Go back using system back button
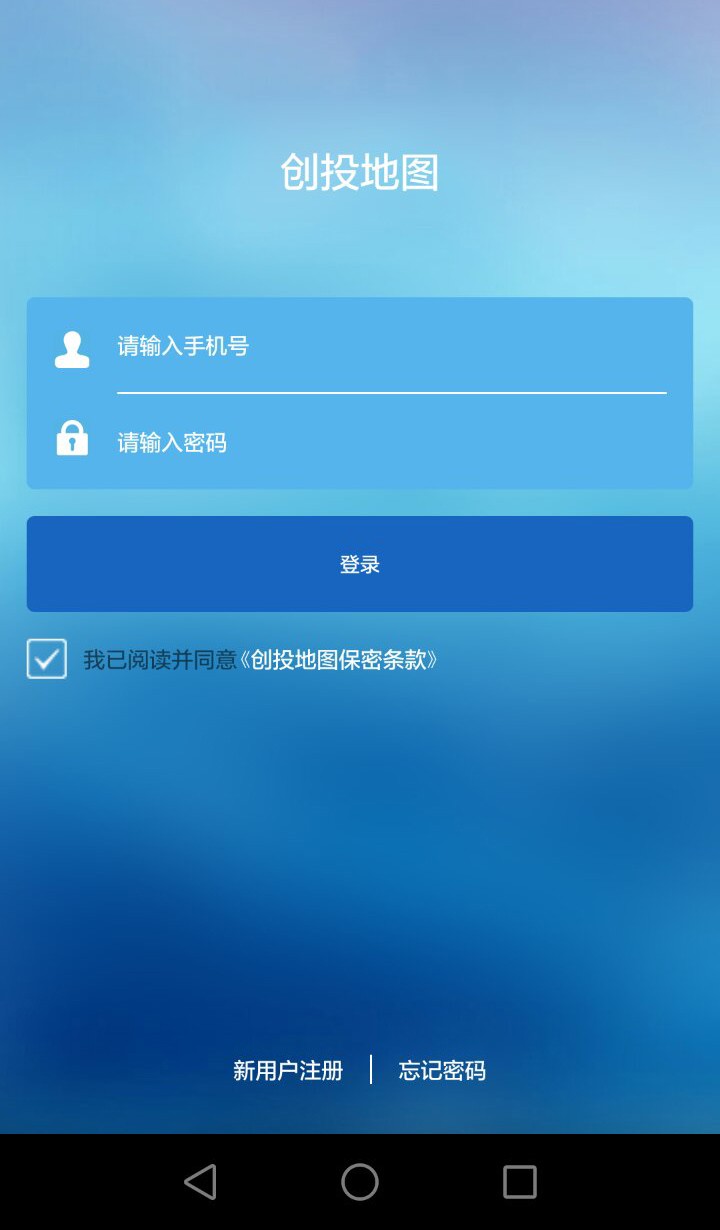The height and width of the screenshot is (1230, 720). 200,1182
